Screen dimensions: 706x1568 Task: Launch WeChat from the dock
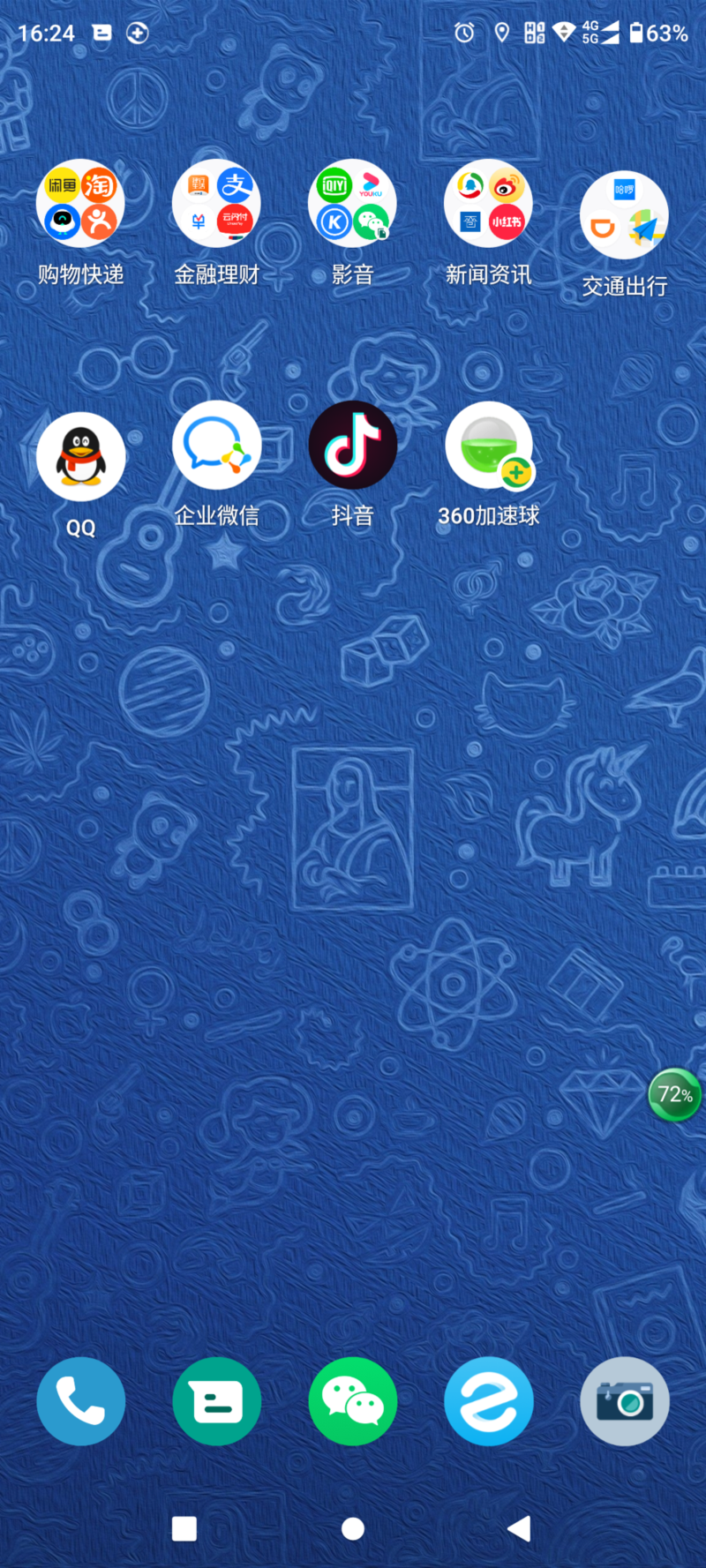point(352,1401)
